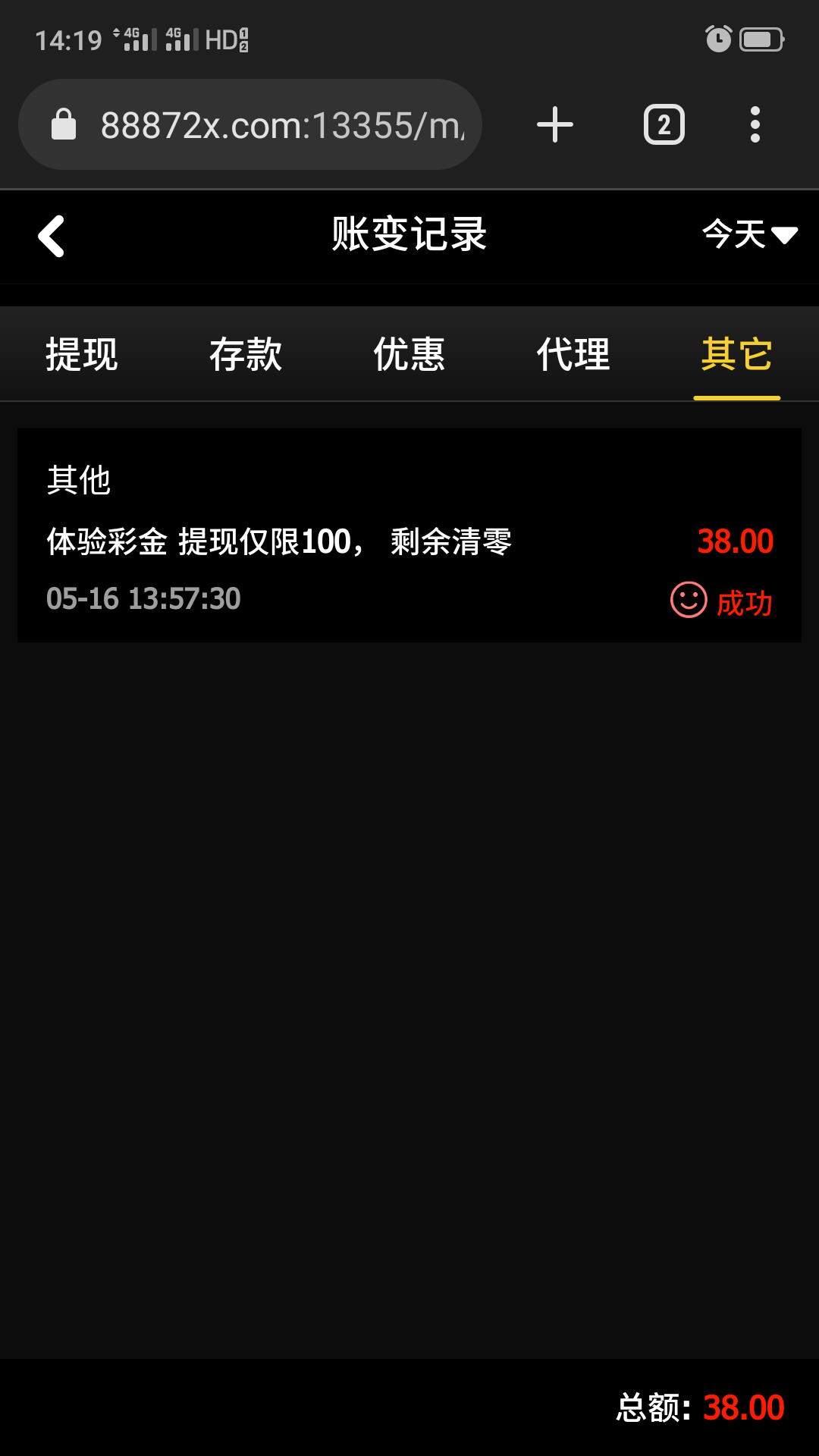Switch to the 存款 tab
The height and width of the screenshot is (1456, 819).
click(x=246, y=354)
